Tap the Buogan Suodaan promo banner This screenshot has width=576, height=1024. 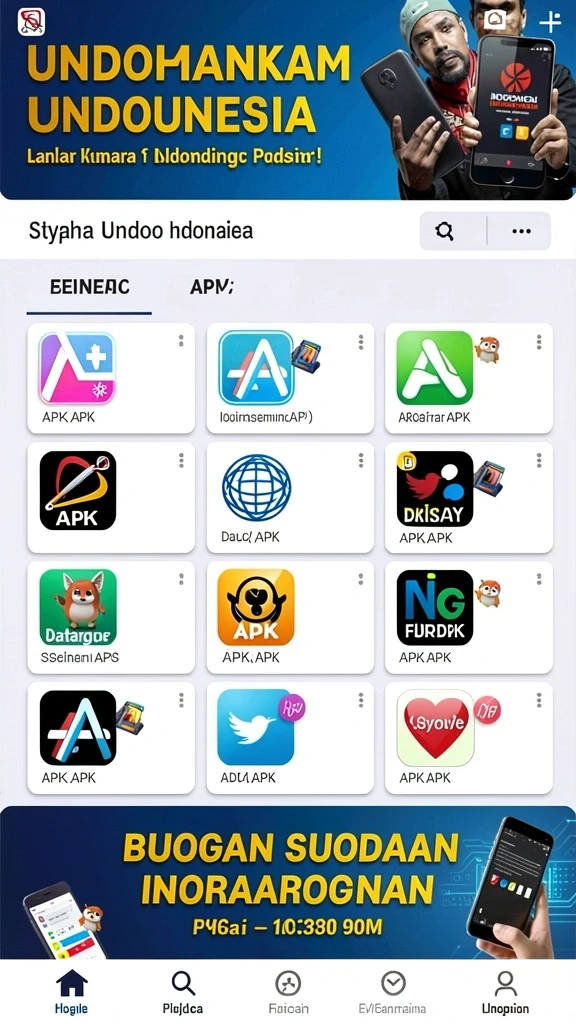(288, 882)
